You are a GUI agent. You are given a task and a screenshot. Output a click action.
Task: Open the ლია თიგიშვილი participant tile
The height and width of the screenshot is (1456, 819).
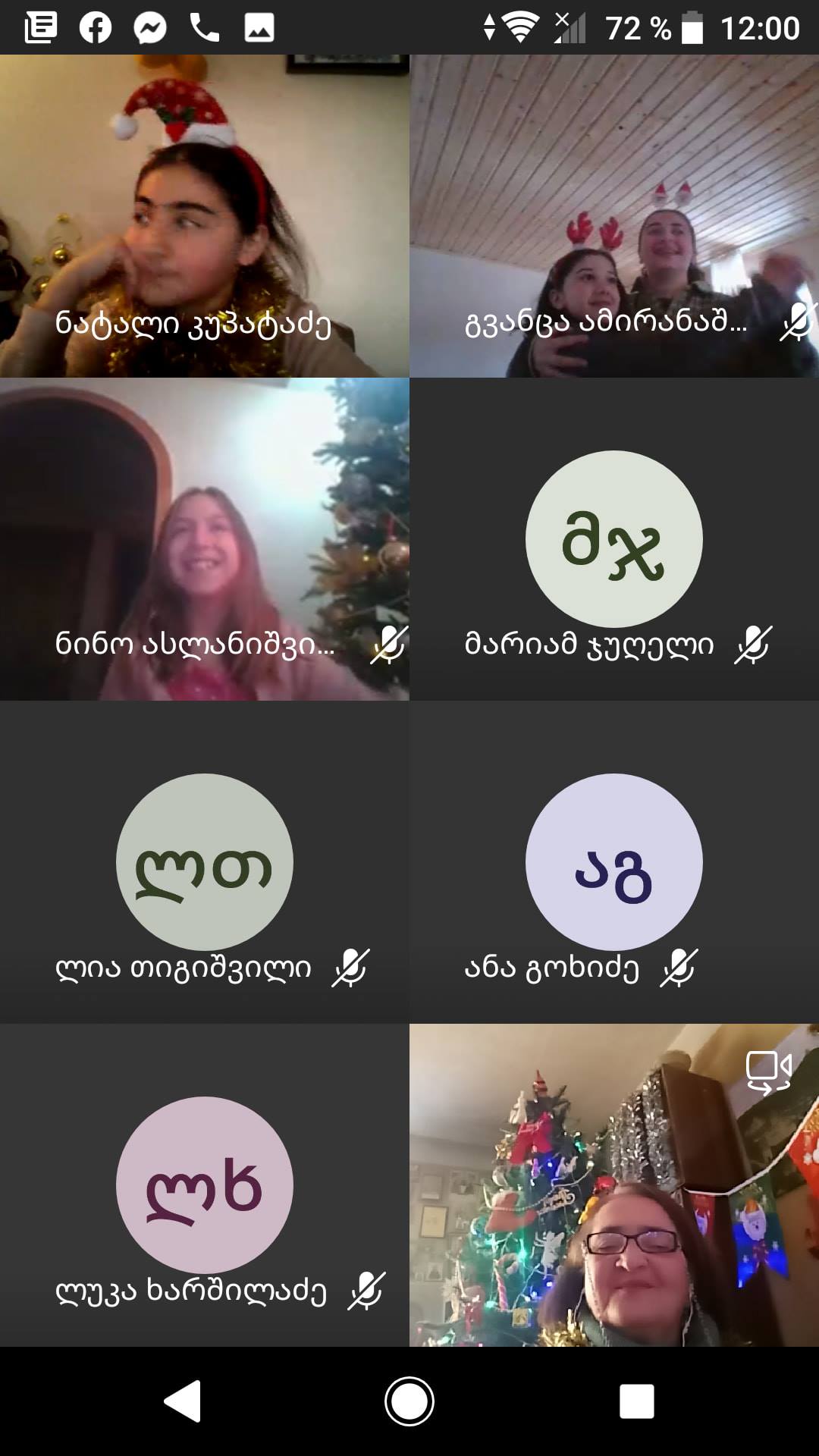205,862
